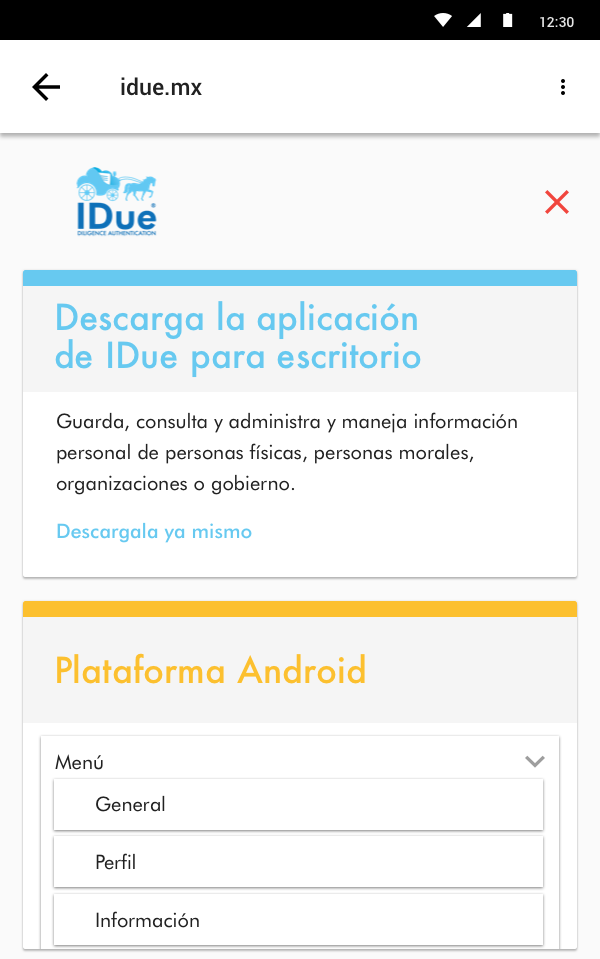Select the General menu item
This screenshot has height=959, width=600.
coord(298,804)
